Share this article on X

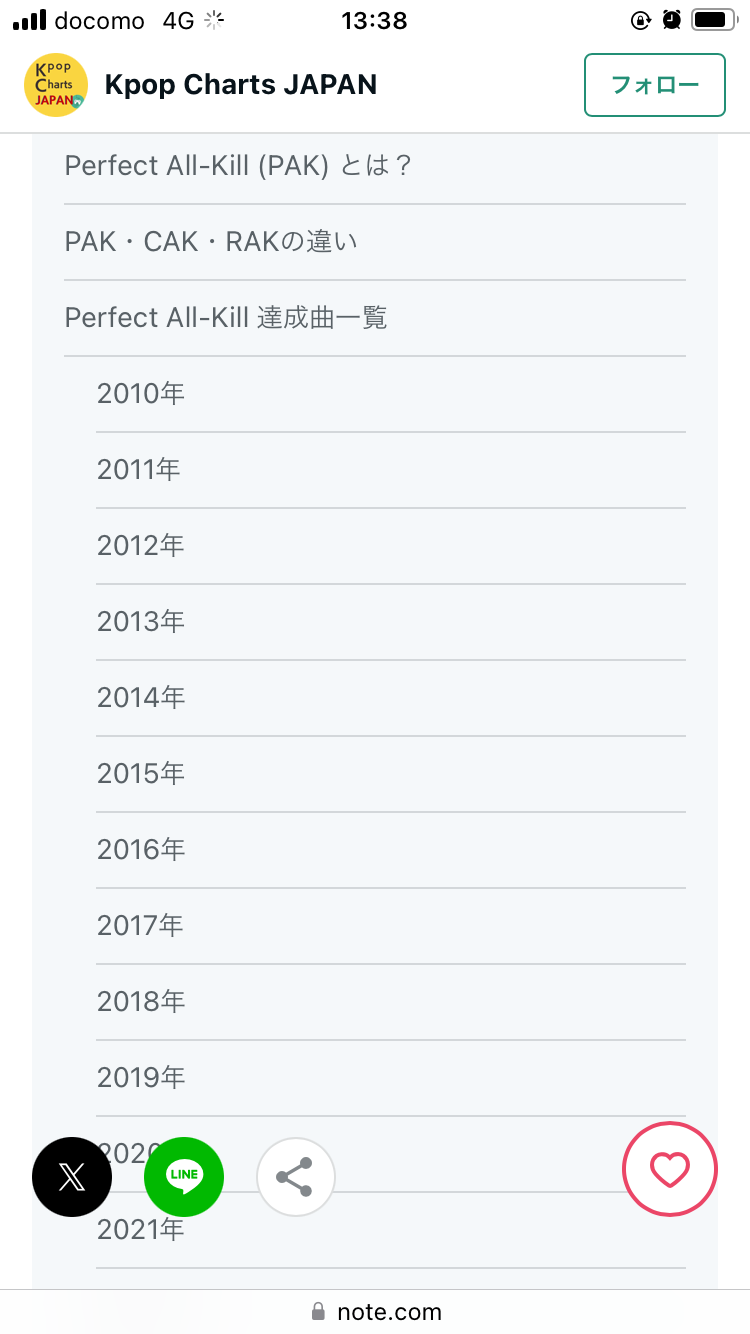[72, 1177]
